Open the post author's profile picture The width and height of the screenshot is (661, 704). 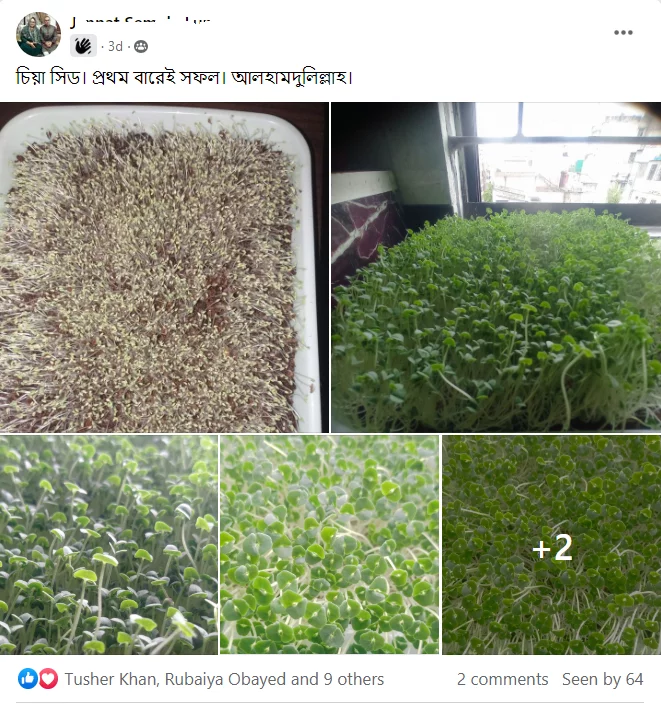click(38, 34)
